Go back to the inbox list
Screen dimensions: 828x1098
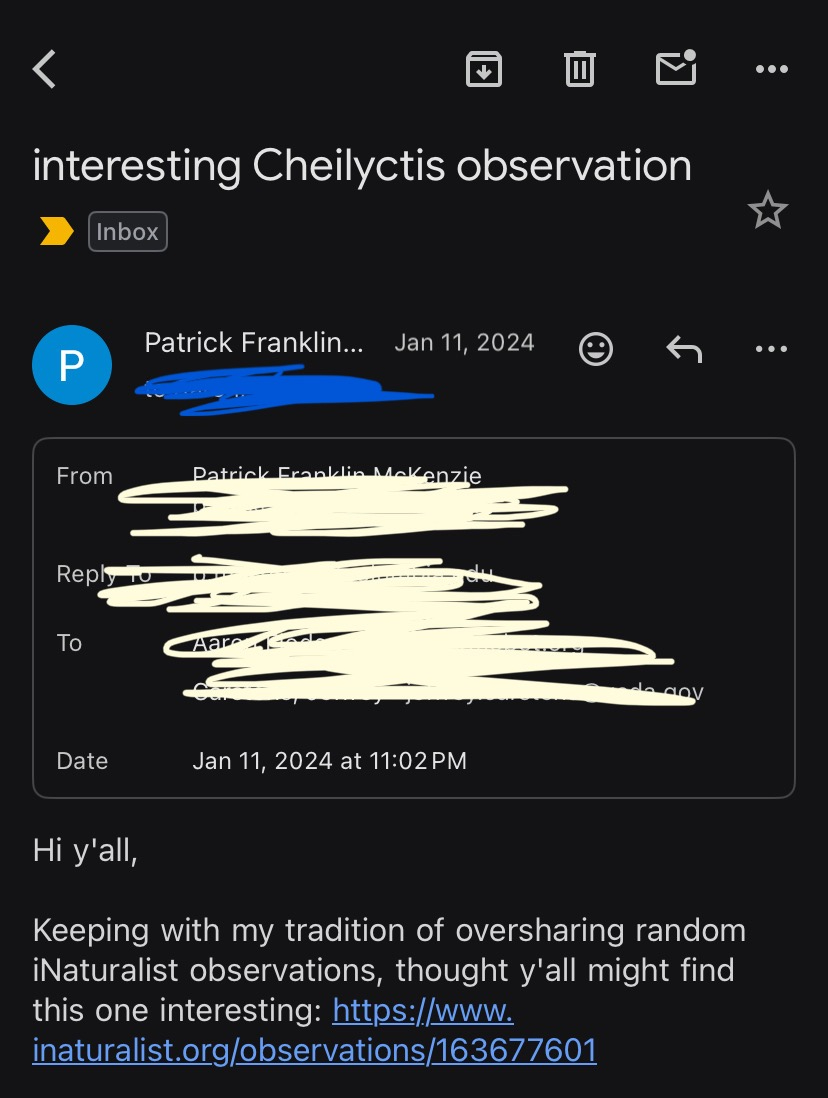45,70
